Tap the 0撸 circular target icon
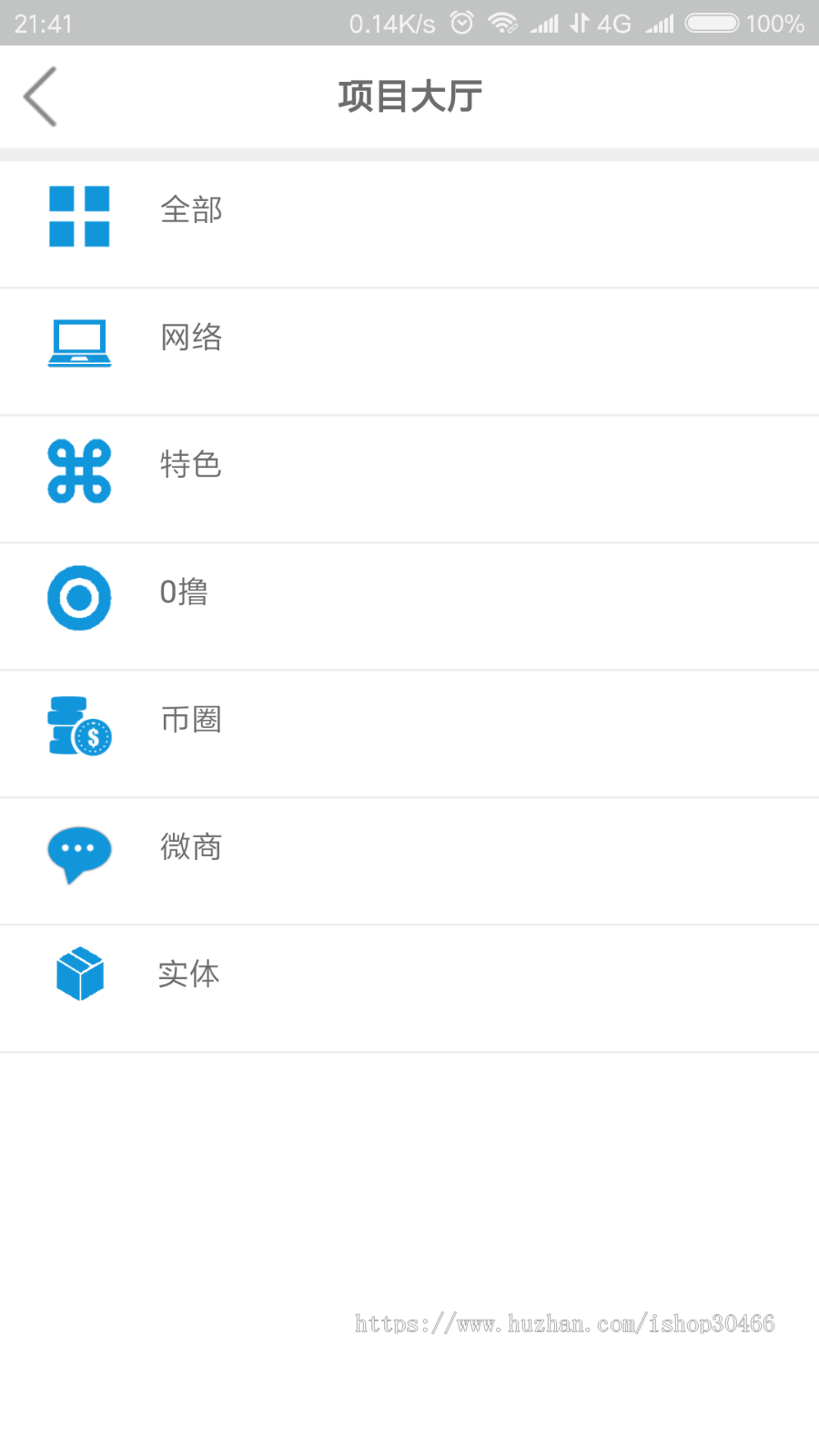The image size is (819, 1456). point(79,598)
